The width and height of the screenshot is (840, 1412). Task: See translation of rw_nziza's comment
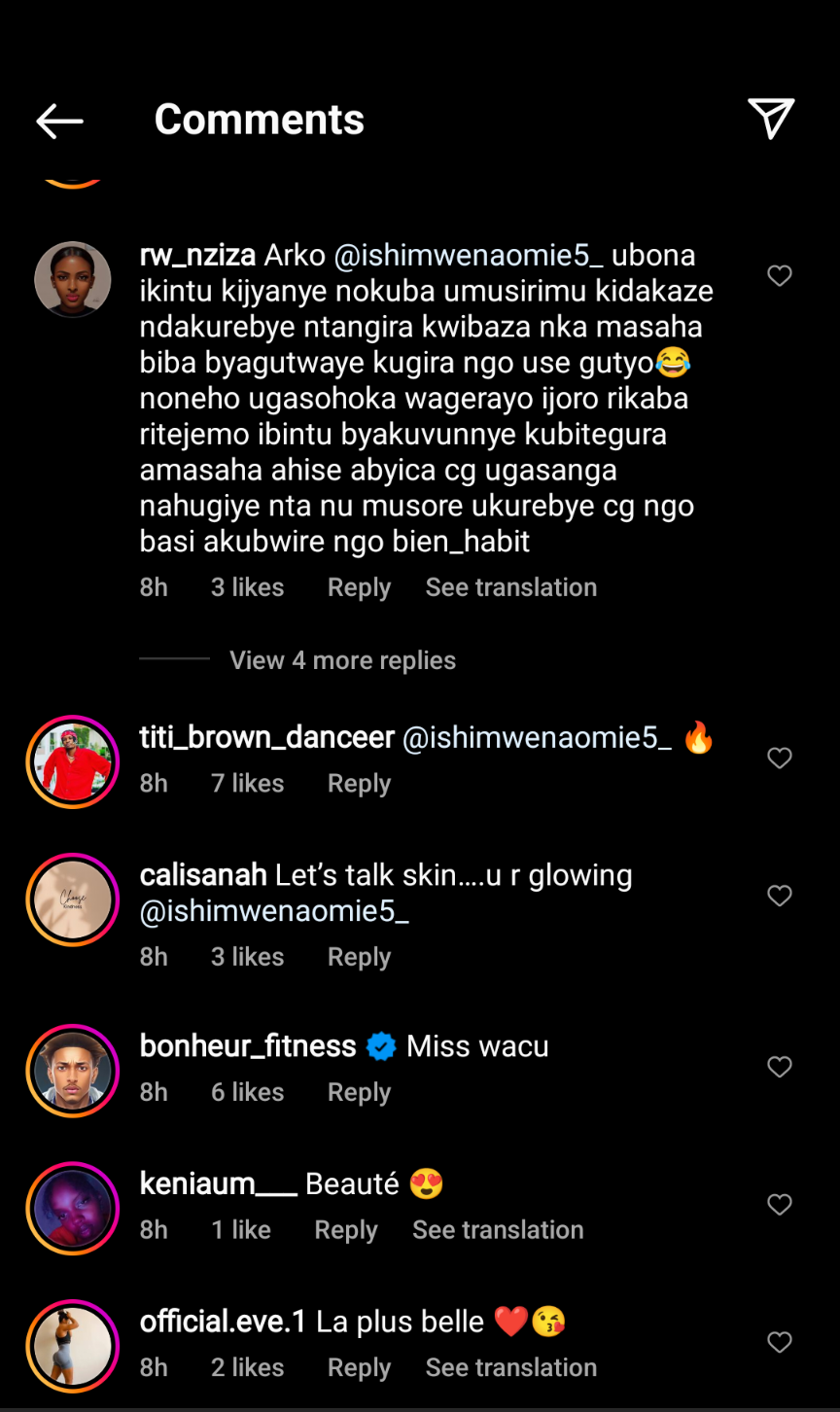point(510,587)
